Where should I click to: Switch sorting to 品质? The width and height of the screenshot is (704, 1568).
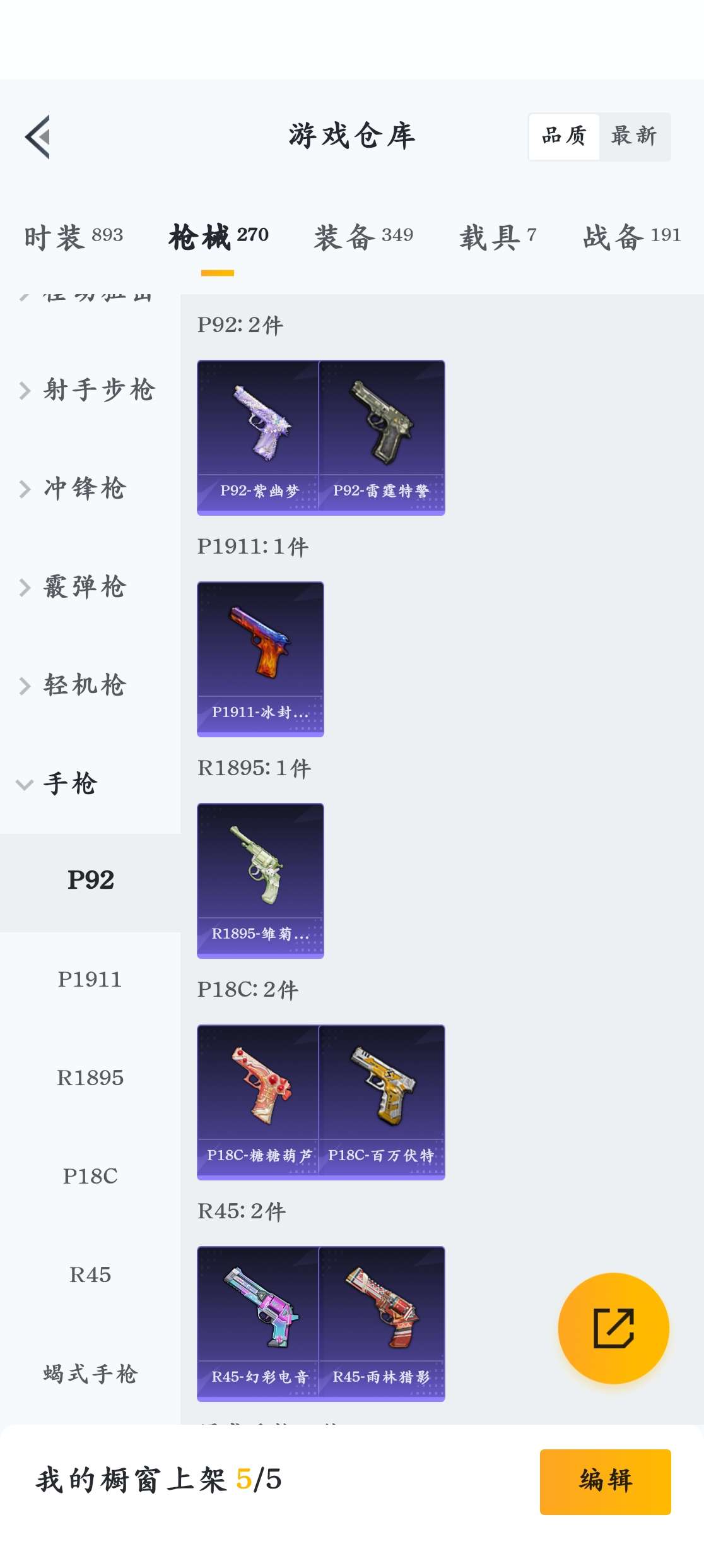pos(565,136)
